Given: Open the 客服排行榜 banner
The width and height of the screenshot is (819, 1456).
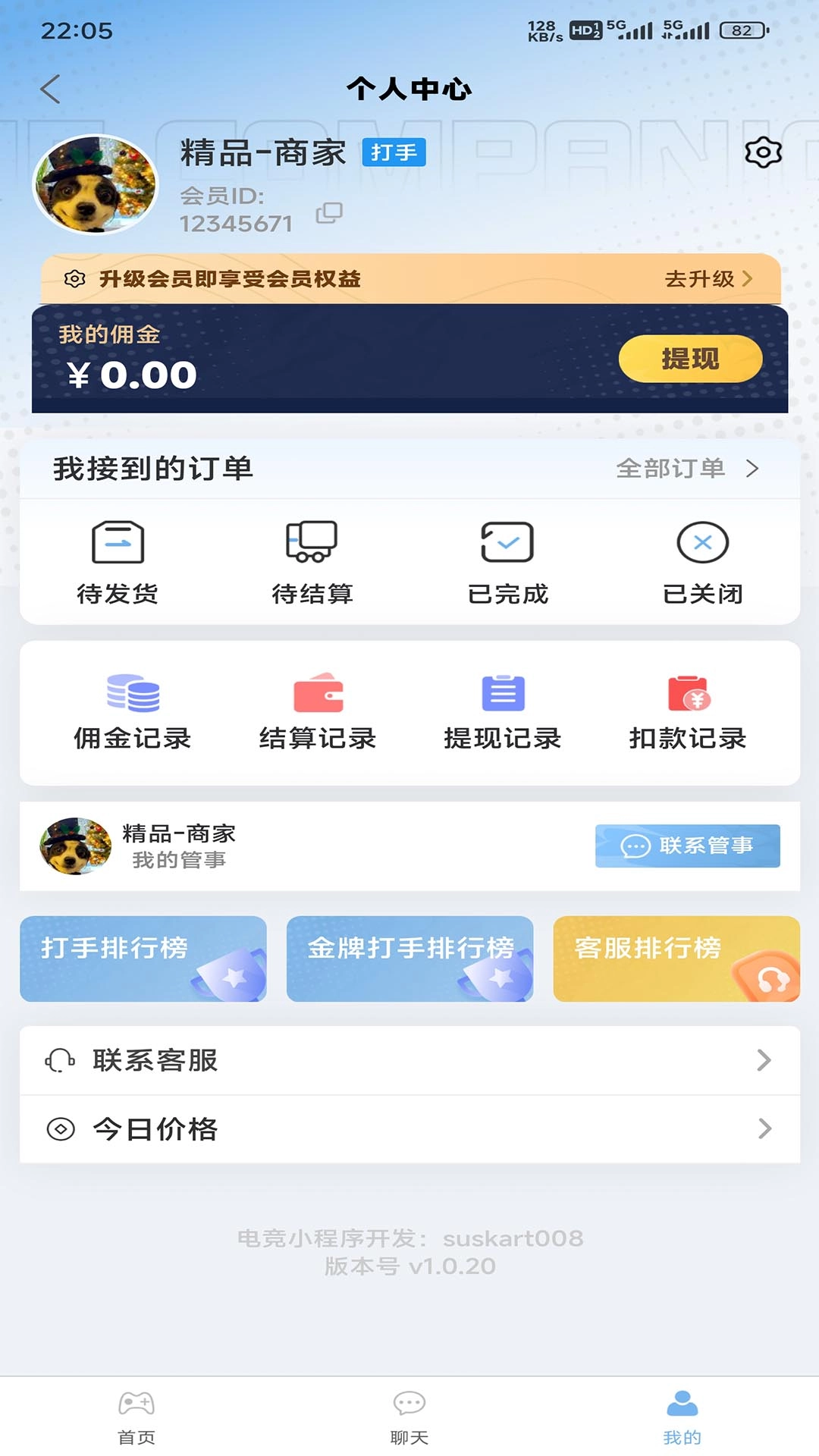Looking at the screenshot, I should coord(675,959).
